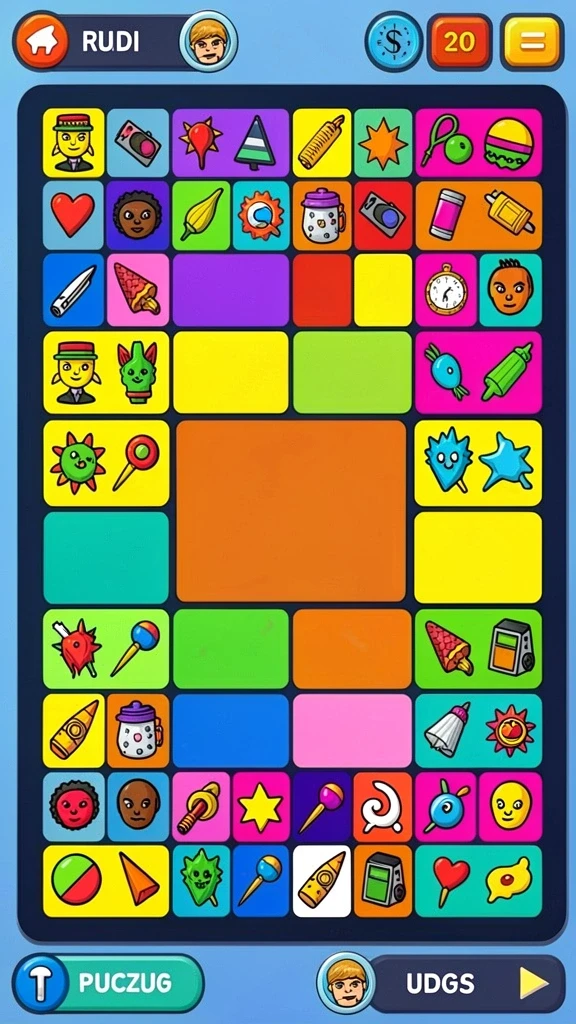
Task: Select the white-background crayon tile
Action: (321, 881)
